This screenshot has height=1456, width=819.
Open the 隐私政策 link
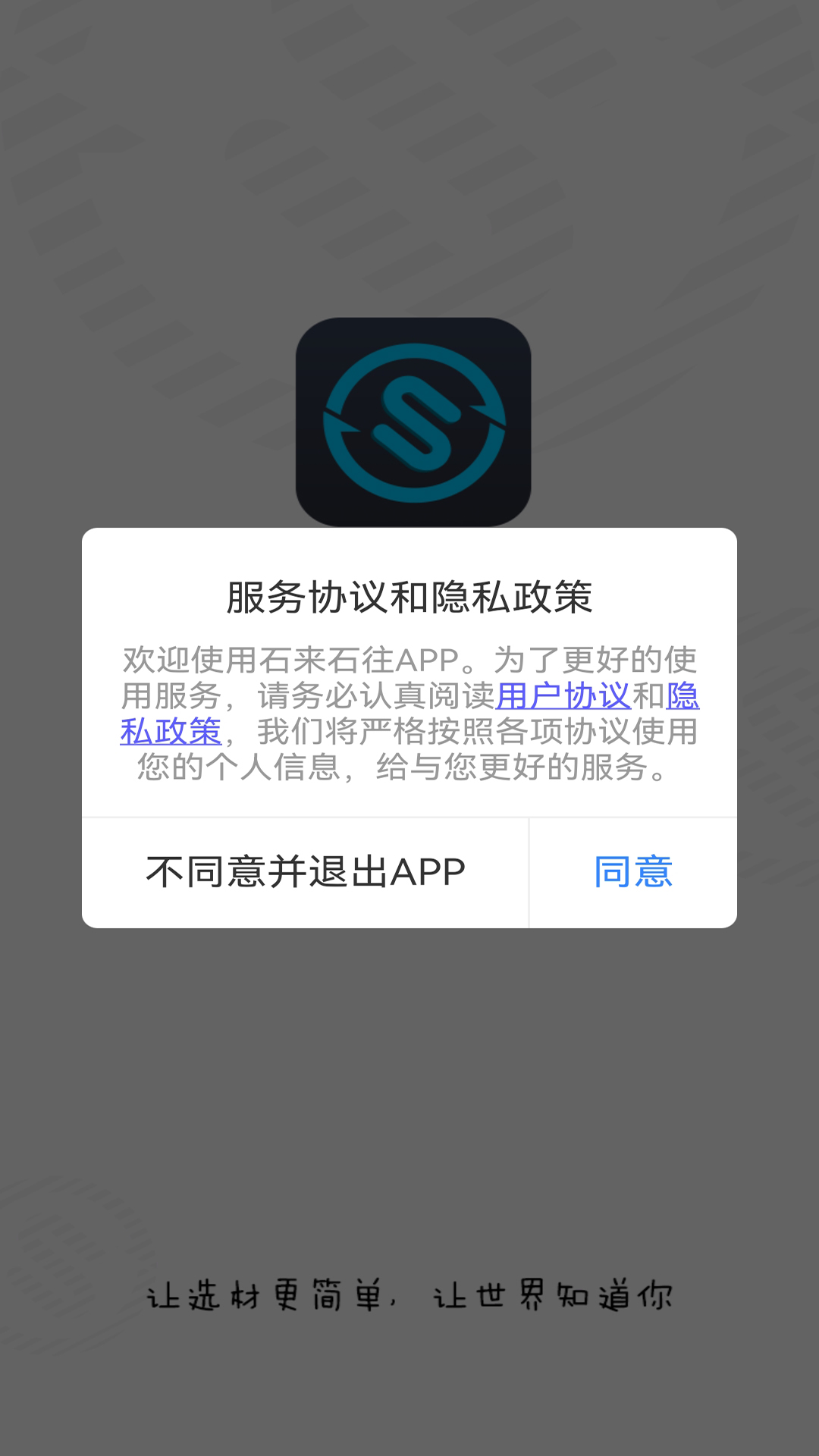[x=171, y=732]
